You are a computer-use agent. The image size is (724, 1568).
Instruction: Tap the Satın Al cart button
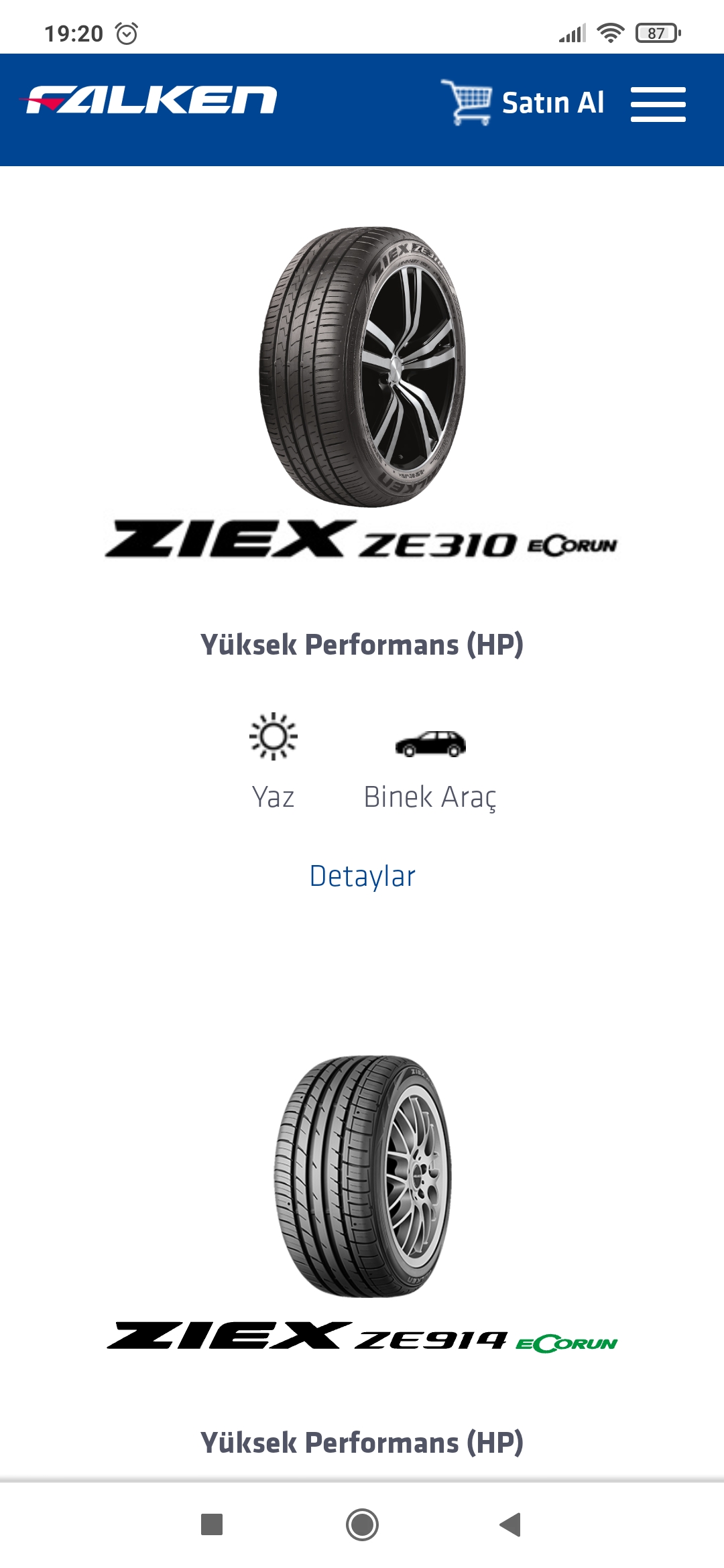point(523,103)
